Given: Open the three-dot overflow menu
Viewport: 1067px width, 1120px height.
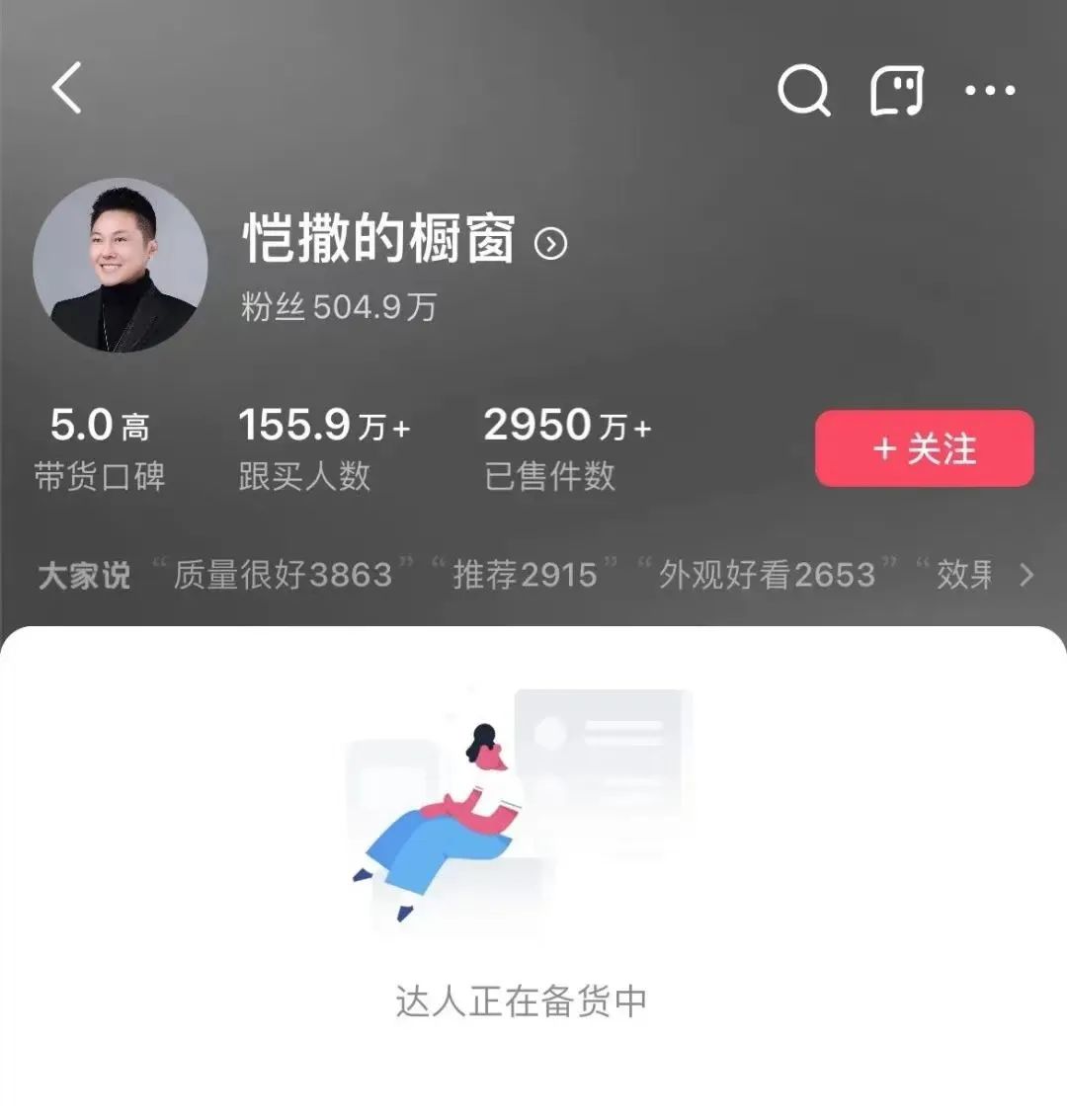Looking at the screenshot, I should [989, 91].
